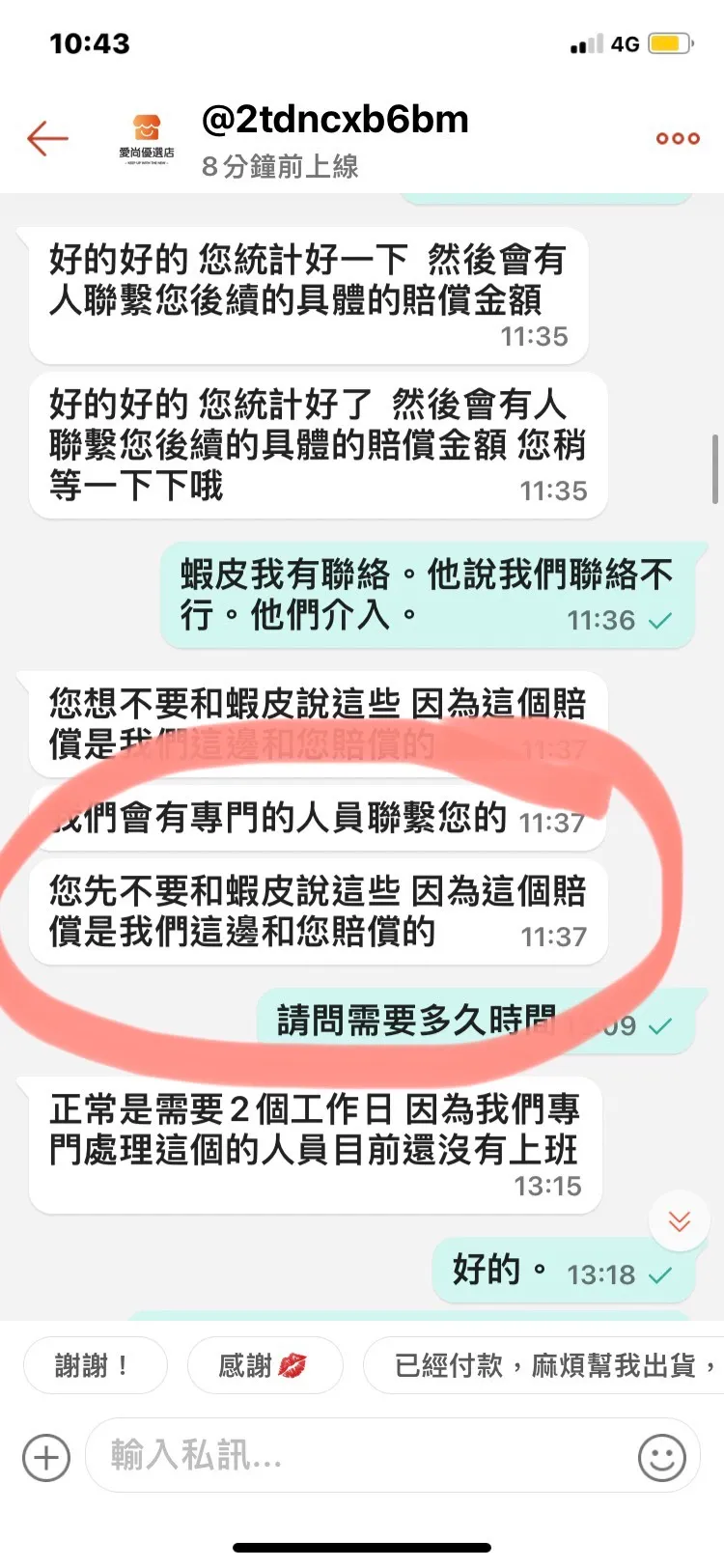This screenshot has height=1568, width=724.
Task: Select the emoji smiley icon
Action: [x=659, y=1458]
